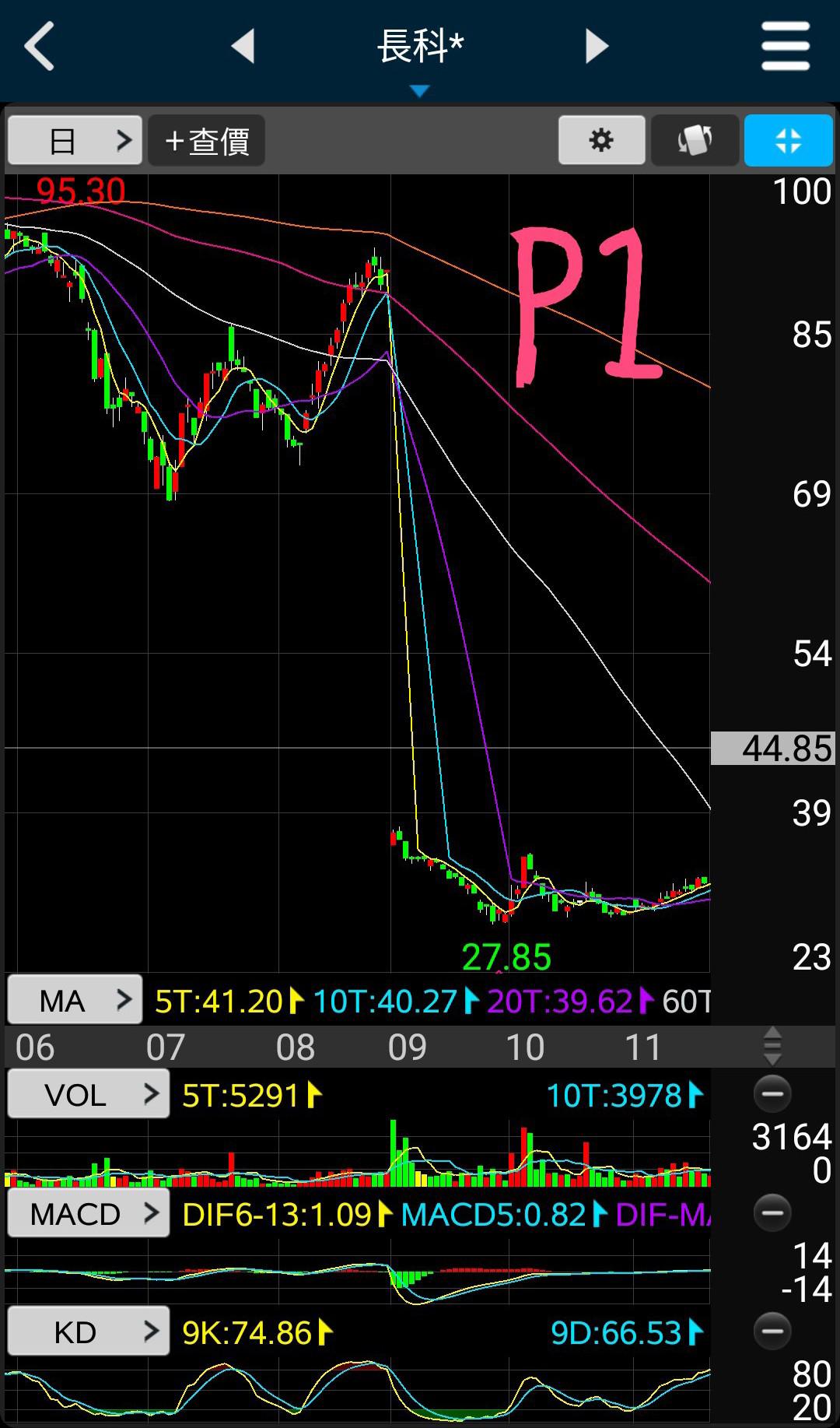Remove the MACD indicator panel
Screen dimensions: 840x1428
click(x=772, y=1213)
